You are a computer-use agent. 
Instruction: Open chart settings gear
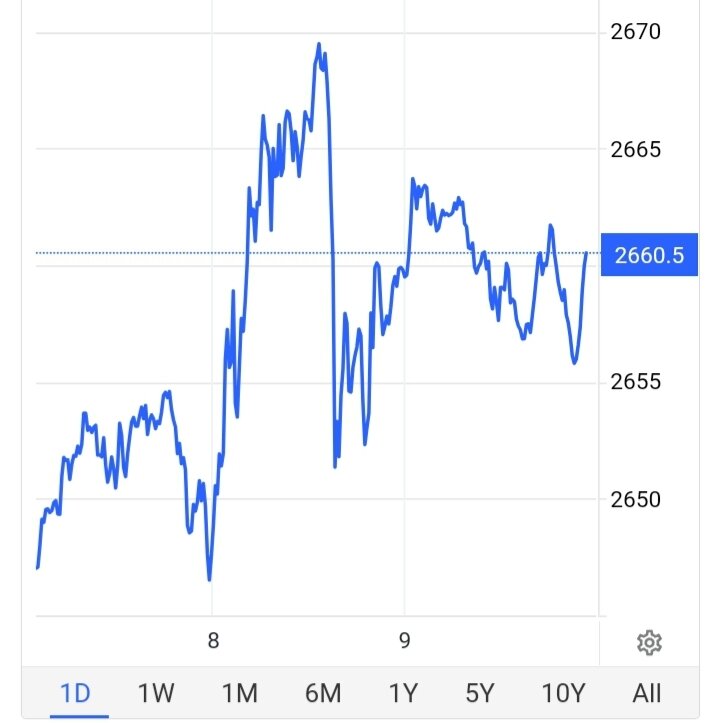[x=649, y=642]
